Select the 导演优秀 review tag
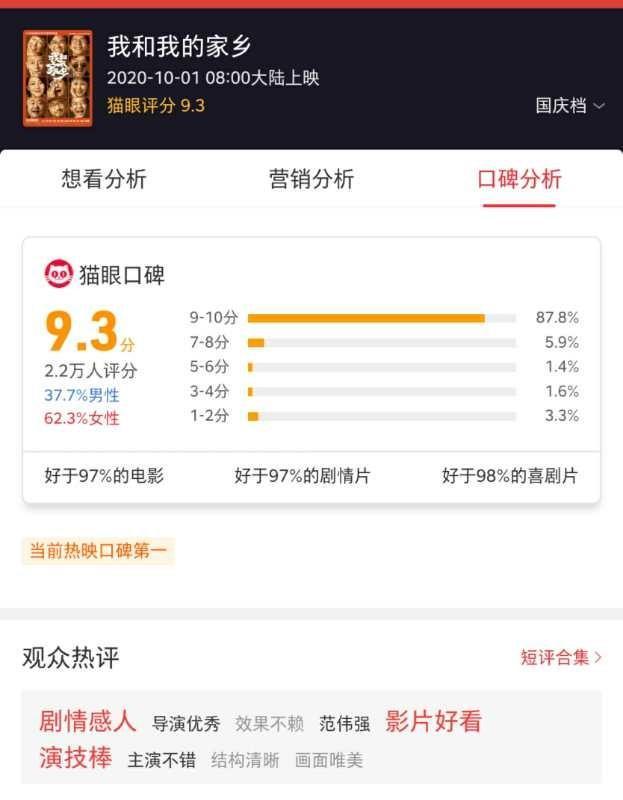623x800 pixels. 186,724
